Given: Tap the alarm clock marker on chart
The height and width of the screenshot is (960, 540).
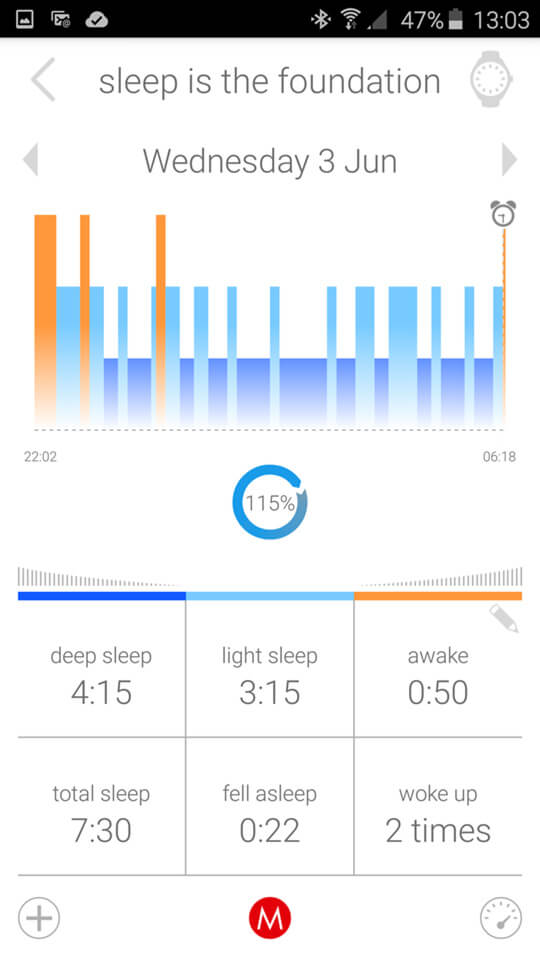Looking at the screenshot, I should pyautogui.click(x=503, y=214).
